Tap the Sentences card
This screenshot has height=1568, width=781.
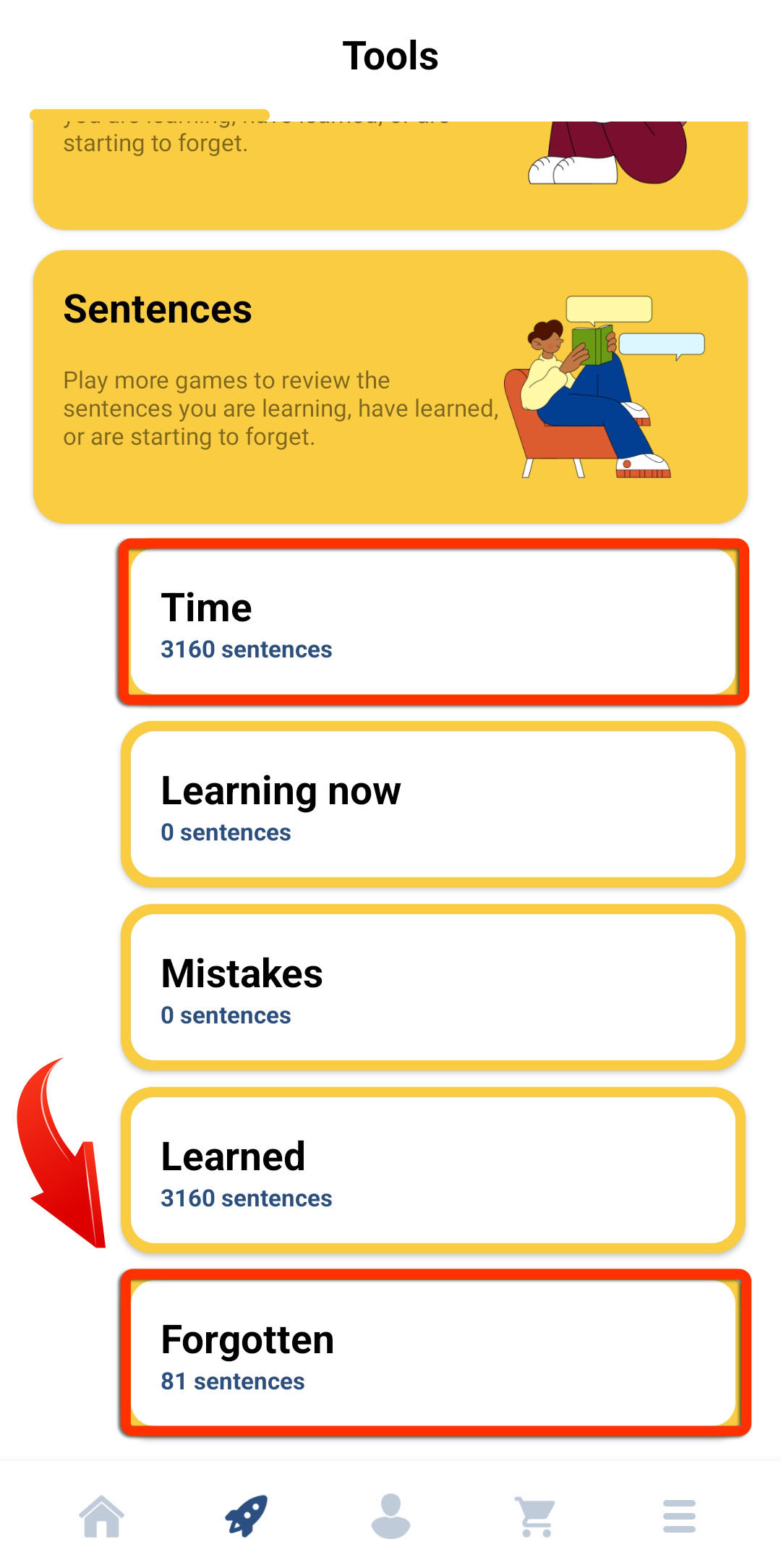point(390,387)
